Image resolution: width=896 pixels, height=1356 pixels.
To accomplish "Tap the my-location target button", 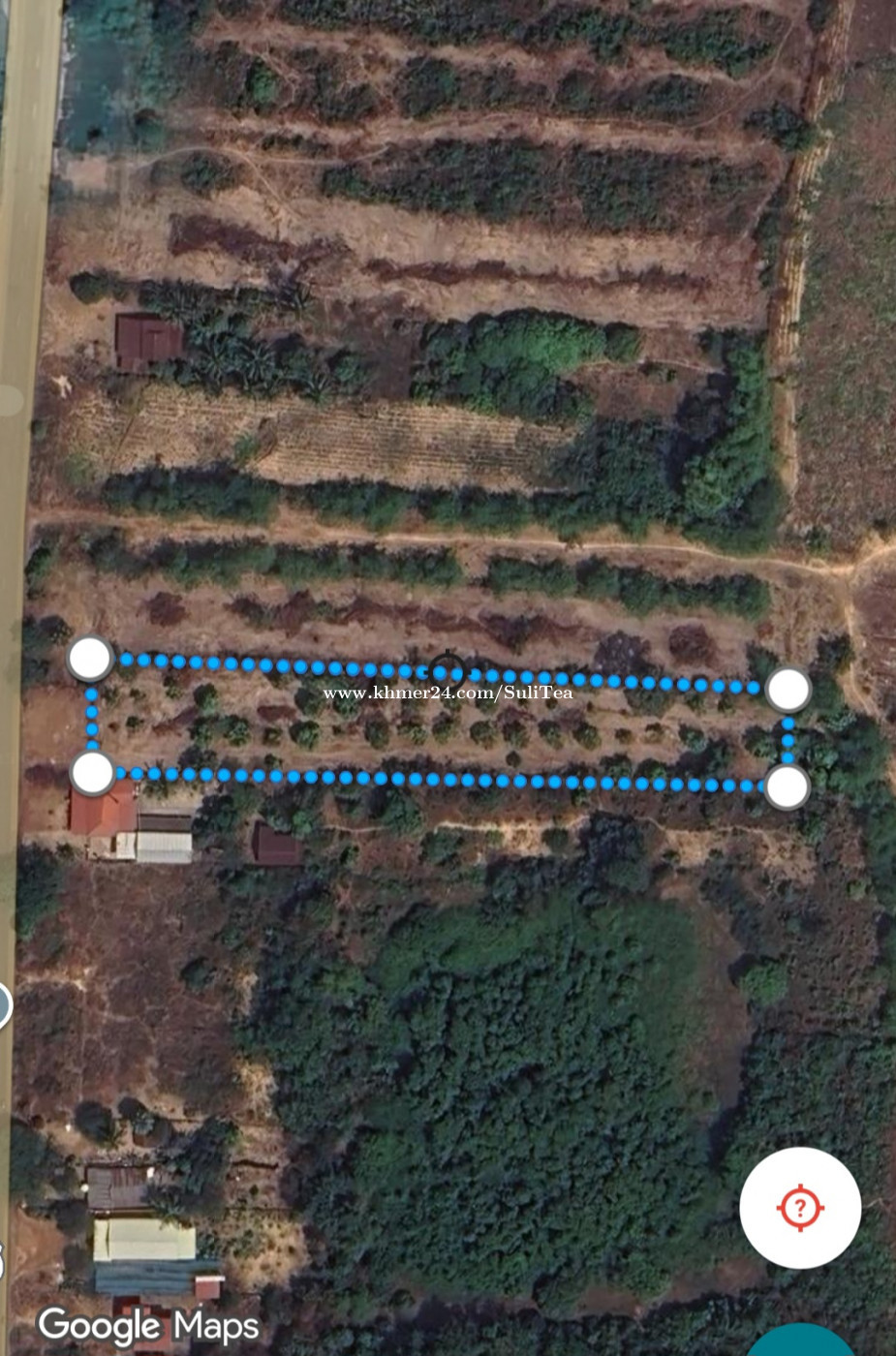I will point(800,1208).
